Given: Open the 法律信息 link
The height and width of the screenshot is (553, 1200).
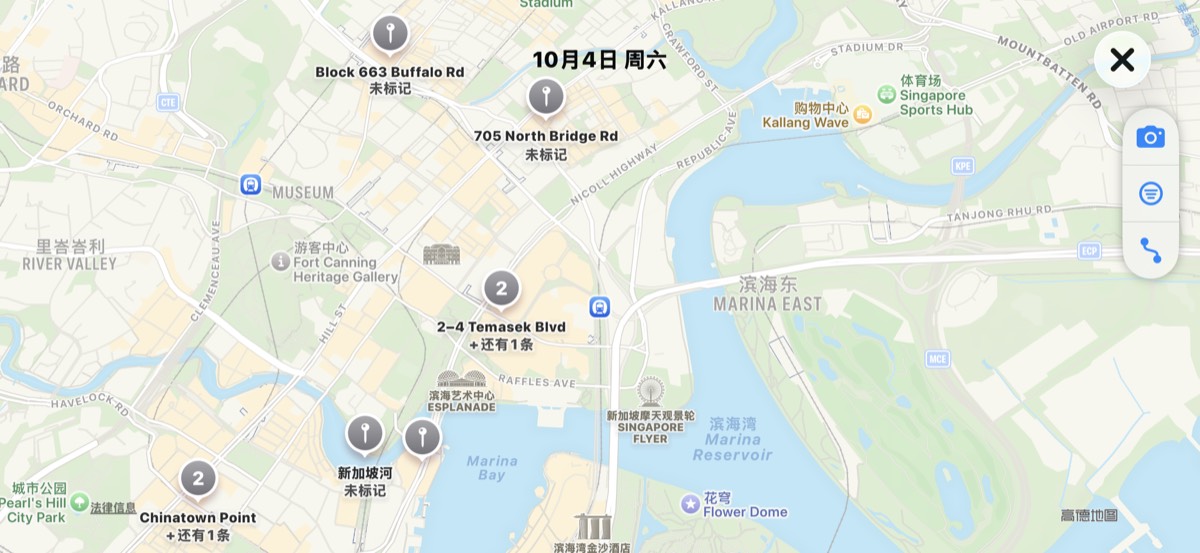Looking at the screenshot, I should tap(113, 508).
